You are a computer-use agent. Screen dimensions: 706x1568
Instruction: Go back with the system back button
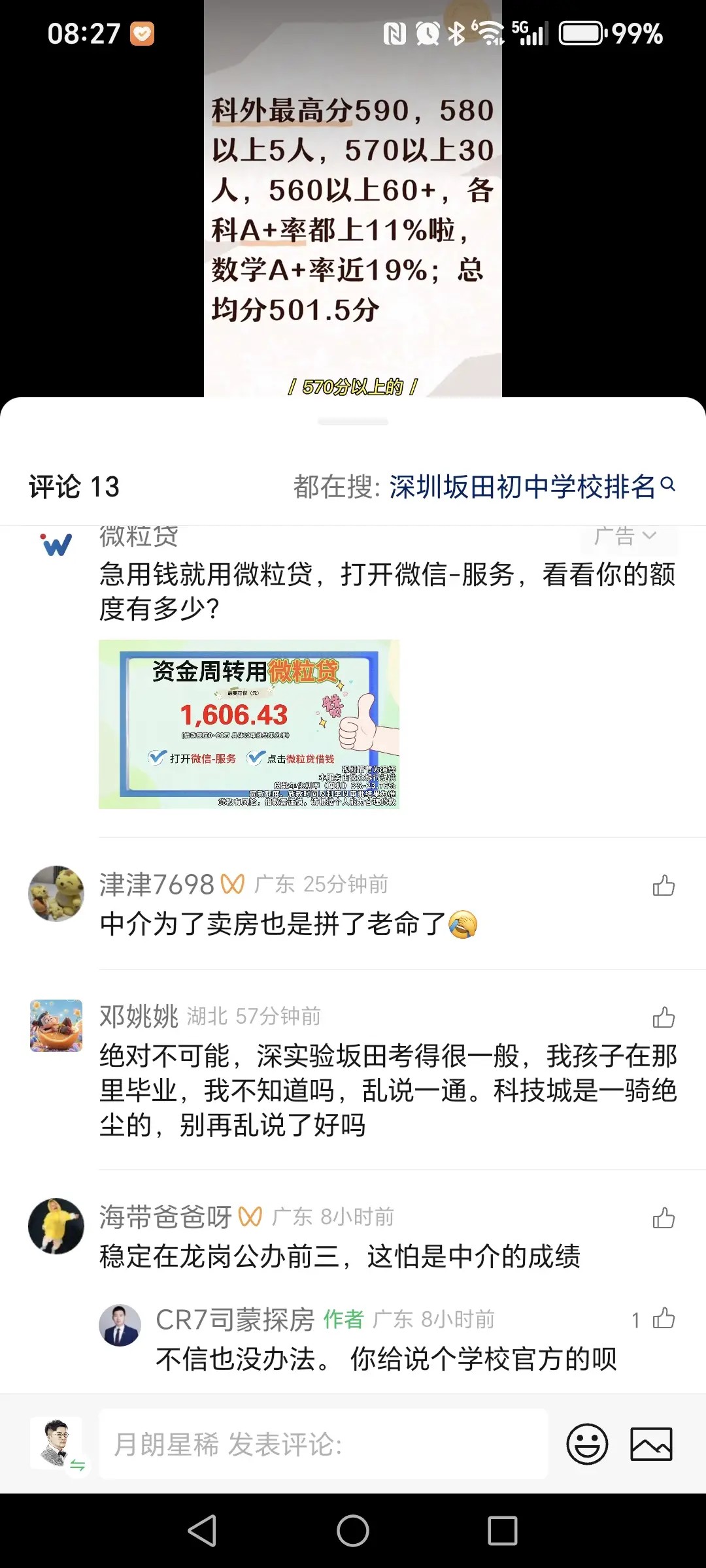click(203, 1530)
